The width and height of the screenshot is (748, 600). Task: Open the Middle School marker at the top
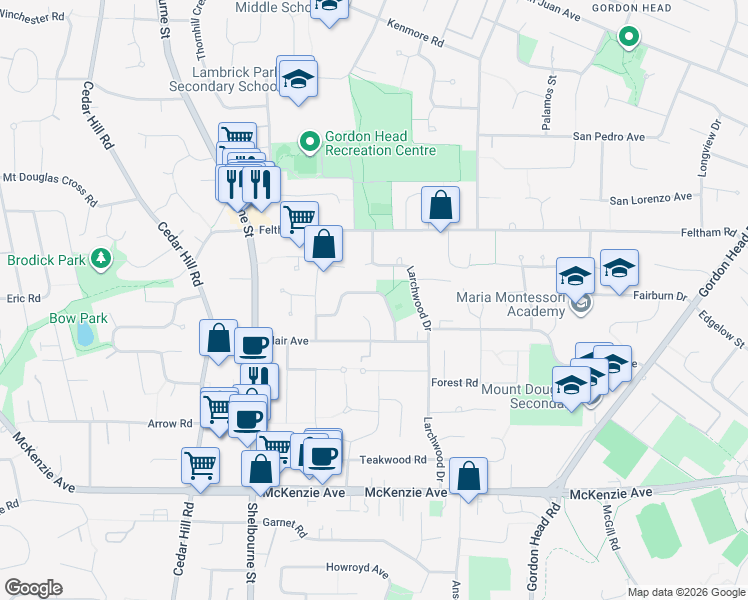point(329,10)
